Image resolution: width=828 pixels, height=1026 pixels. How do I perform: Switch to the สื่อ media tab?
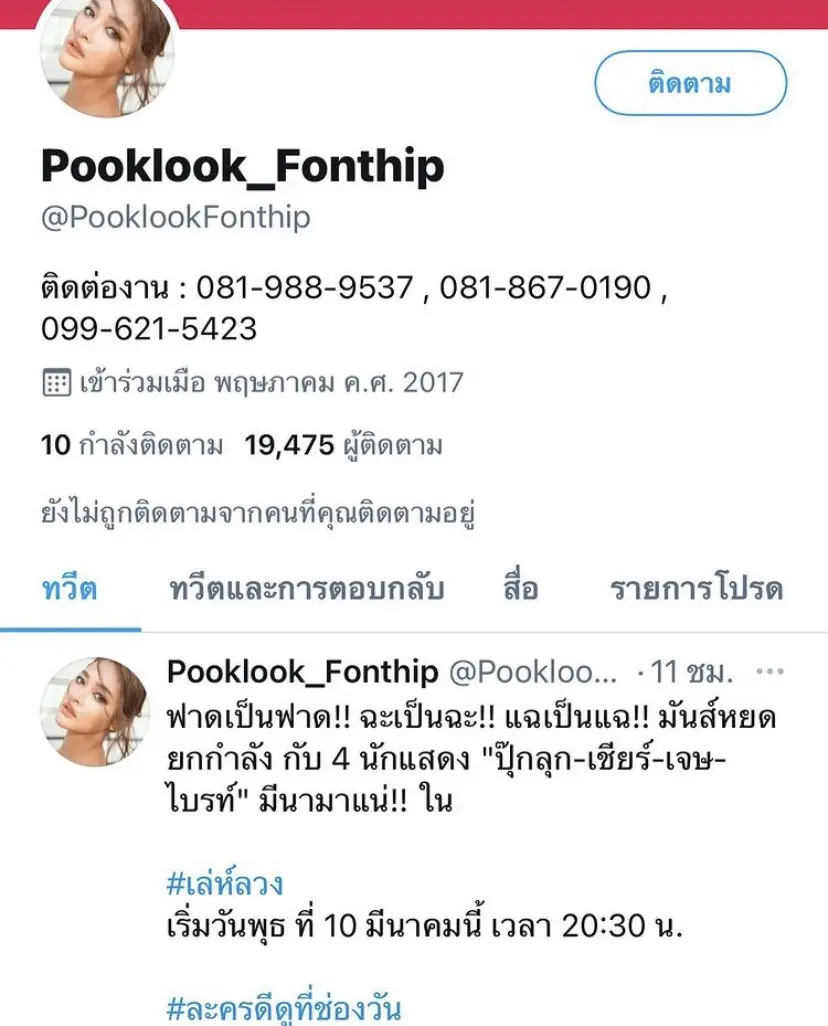click(x=520, y=589)
